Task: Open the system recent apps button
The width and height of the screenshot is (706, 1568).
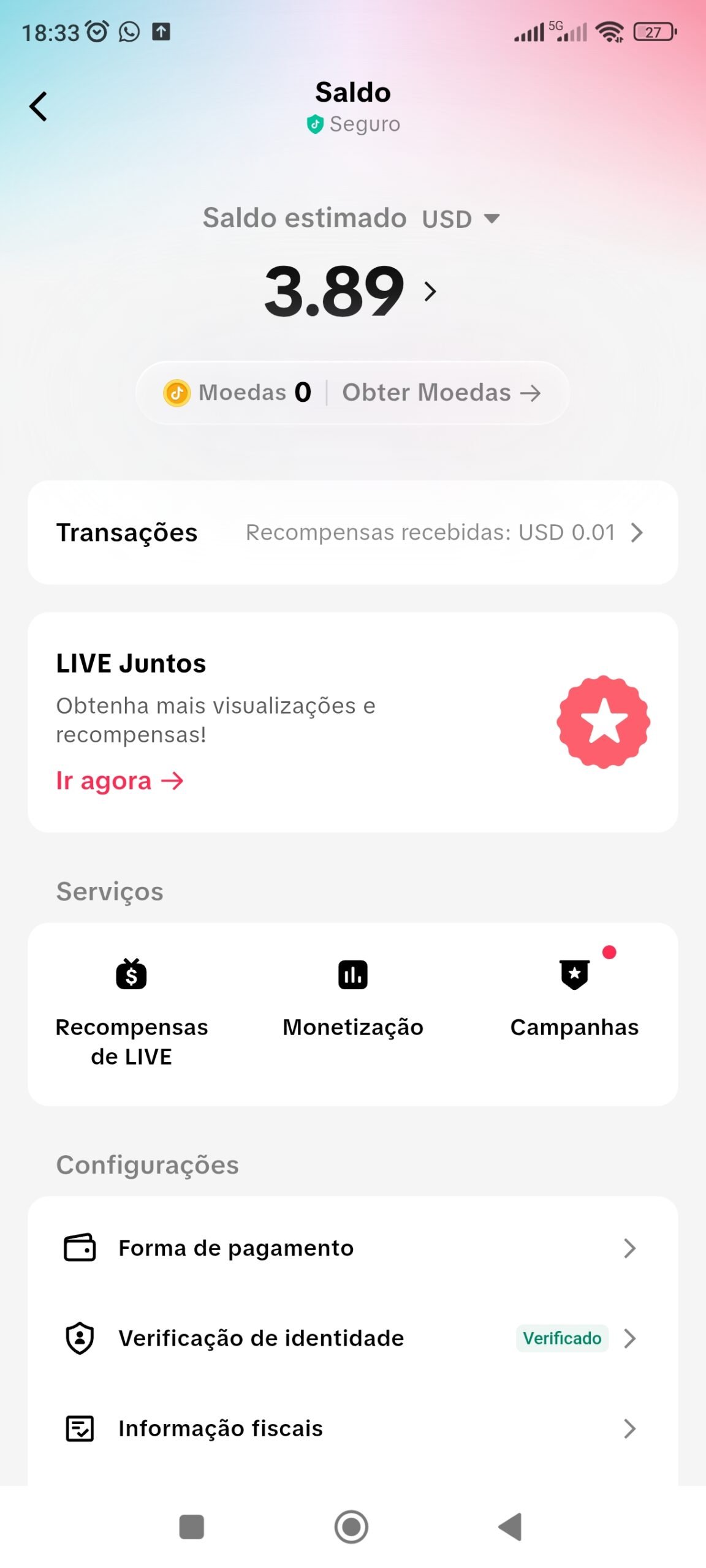Action: pyautogui.click(x=191, y=1526)
